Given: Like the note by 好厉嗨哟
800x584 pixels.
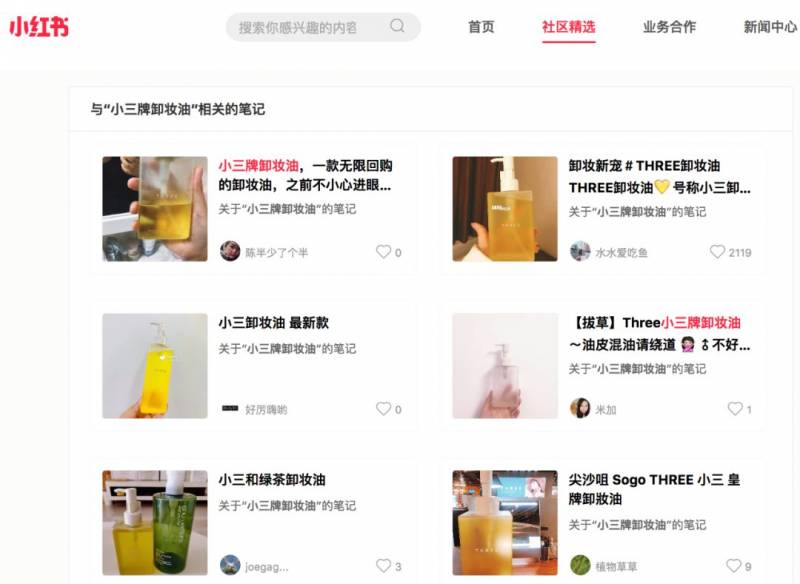Looking at the screenshot, I should 384,408.
